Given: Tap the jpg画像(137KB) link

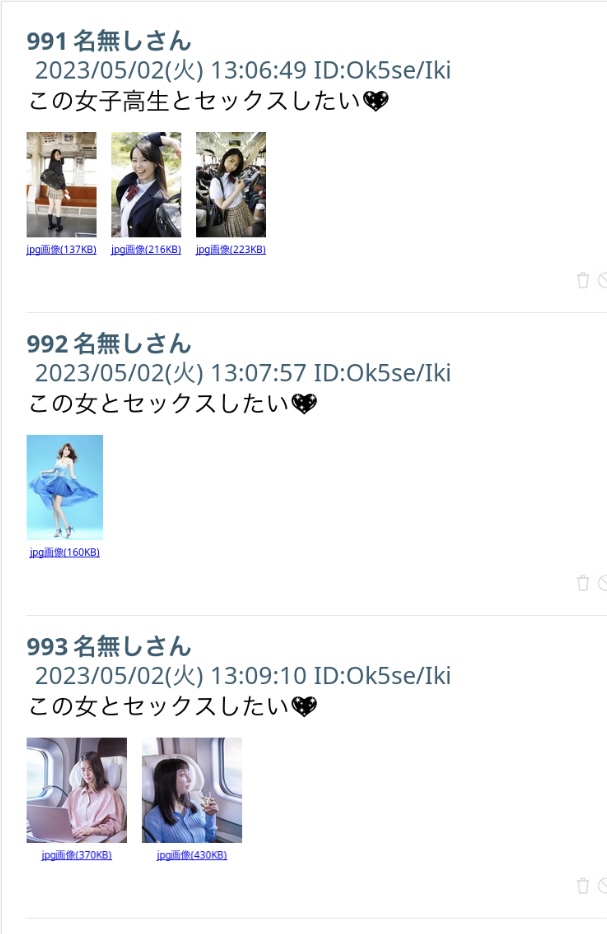Looking at the screenshot, I should pyautogui.click(x=61, y=250).
